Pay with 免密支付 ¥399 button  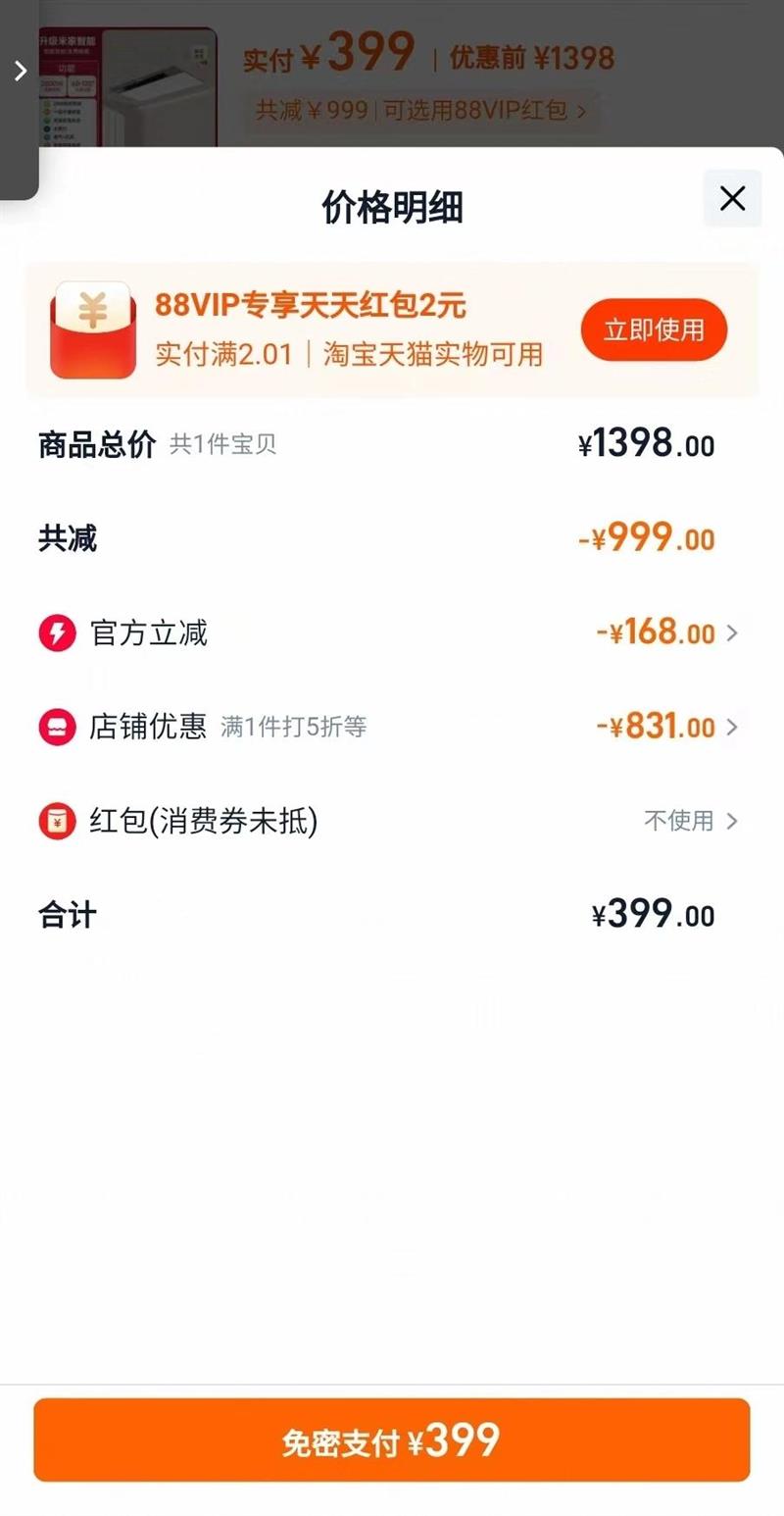392,1440
